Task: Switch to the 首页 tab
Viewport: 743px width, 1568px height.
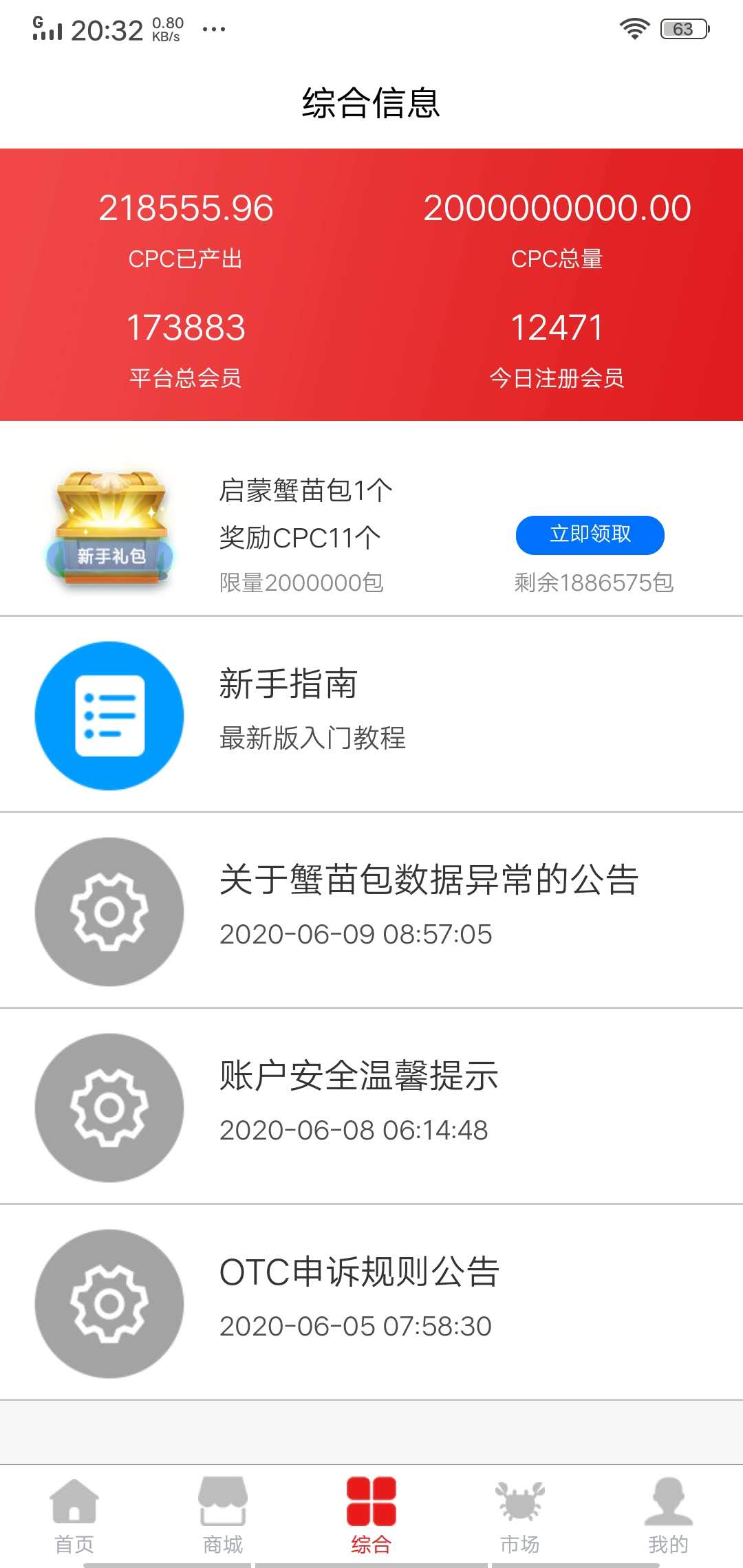Action: coord(74,1516)
